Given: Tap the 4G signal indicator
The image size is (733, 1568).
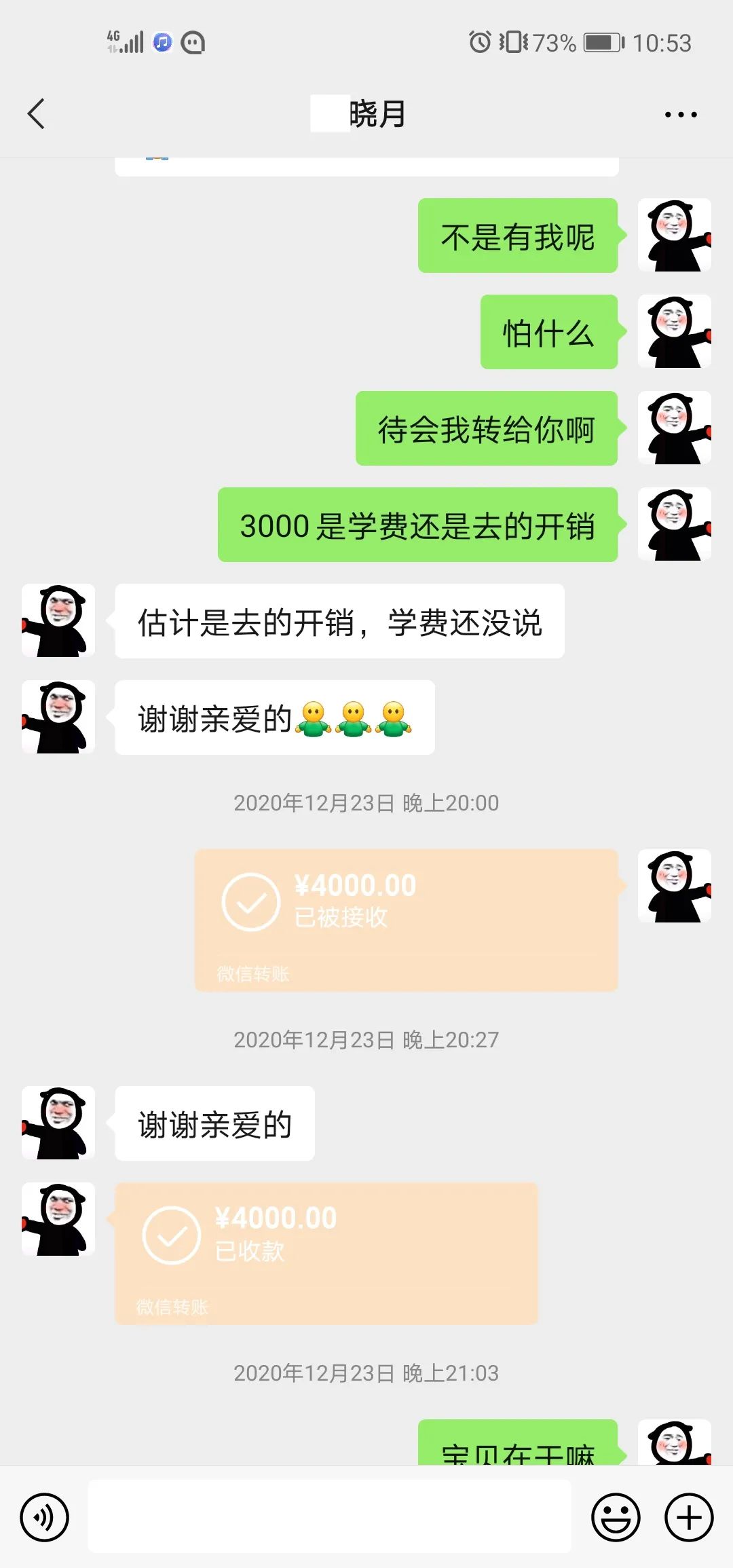Looking at the screenshot, I should coord(126,43).
